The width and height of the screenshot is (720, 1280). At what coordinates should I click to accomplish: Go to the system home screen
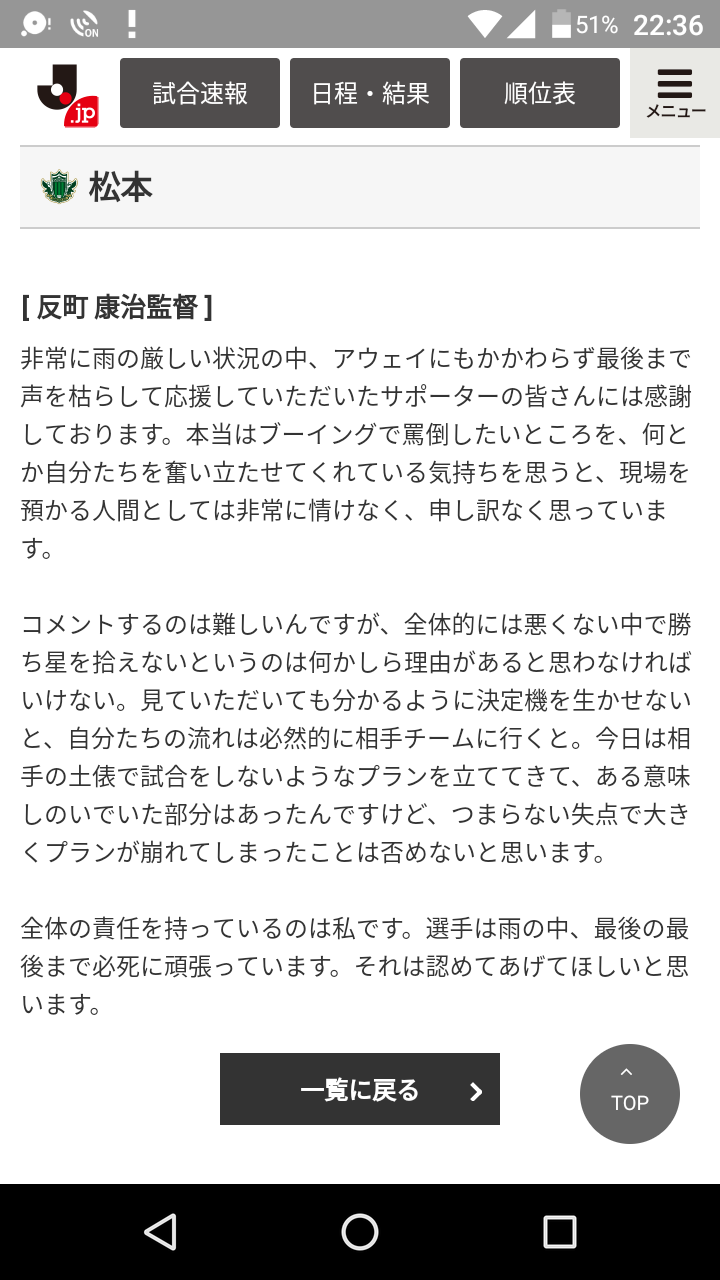point(360,1232)
